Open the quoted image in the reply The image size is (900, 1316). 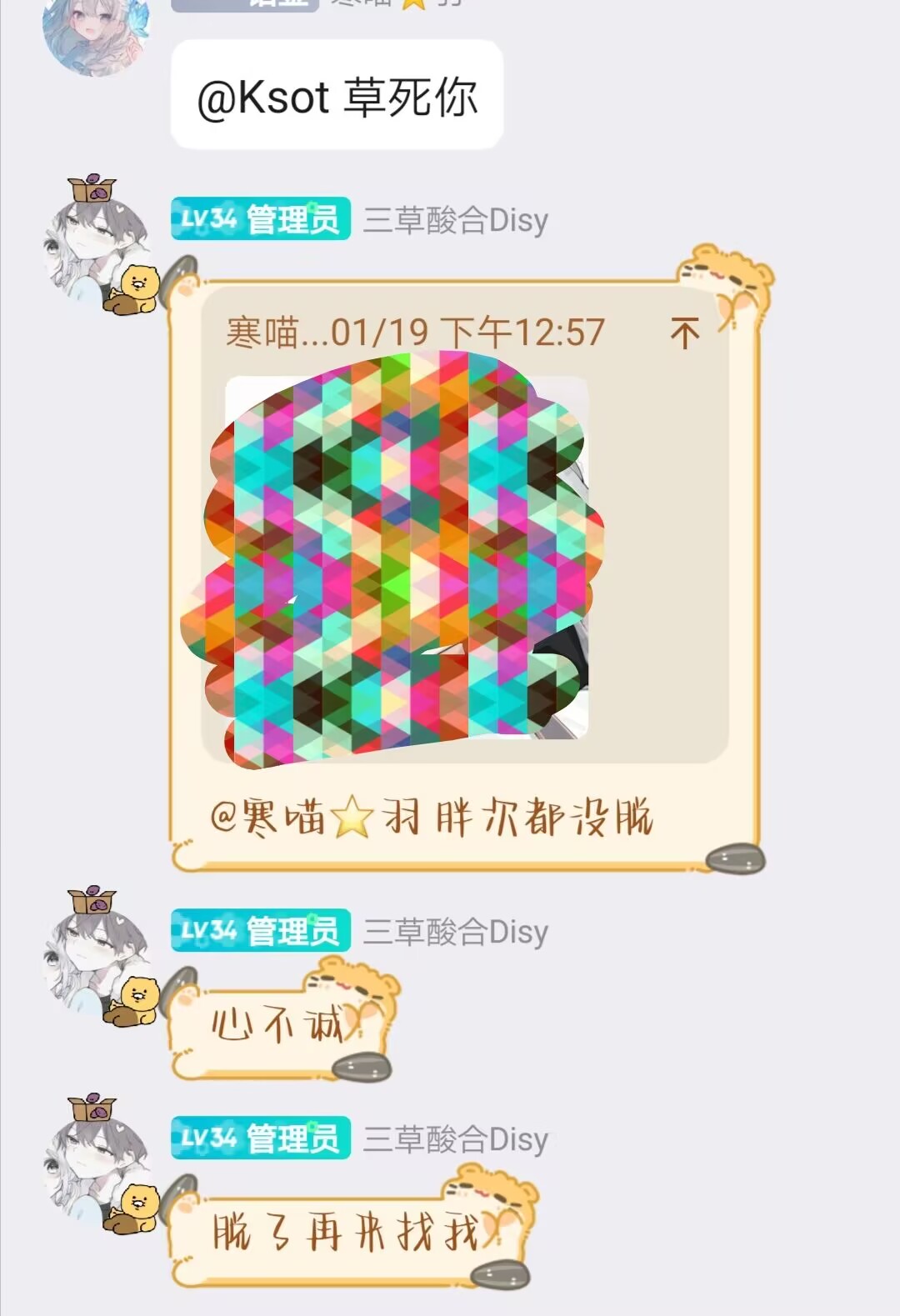pos(406,557)
